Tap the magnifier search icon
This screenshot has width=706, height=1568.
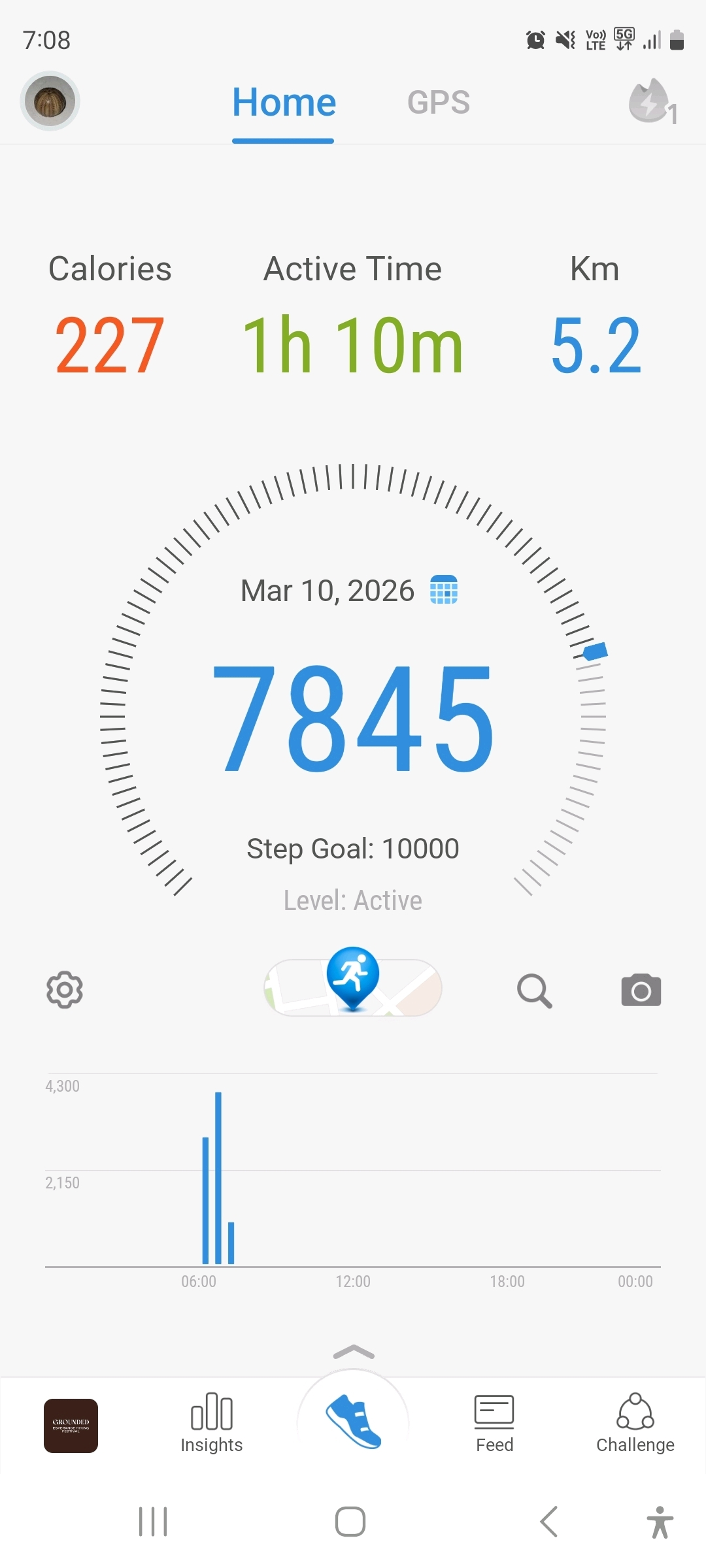coord(534,990)
